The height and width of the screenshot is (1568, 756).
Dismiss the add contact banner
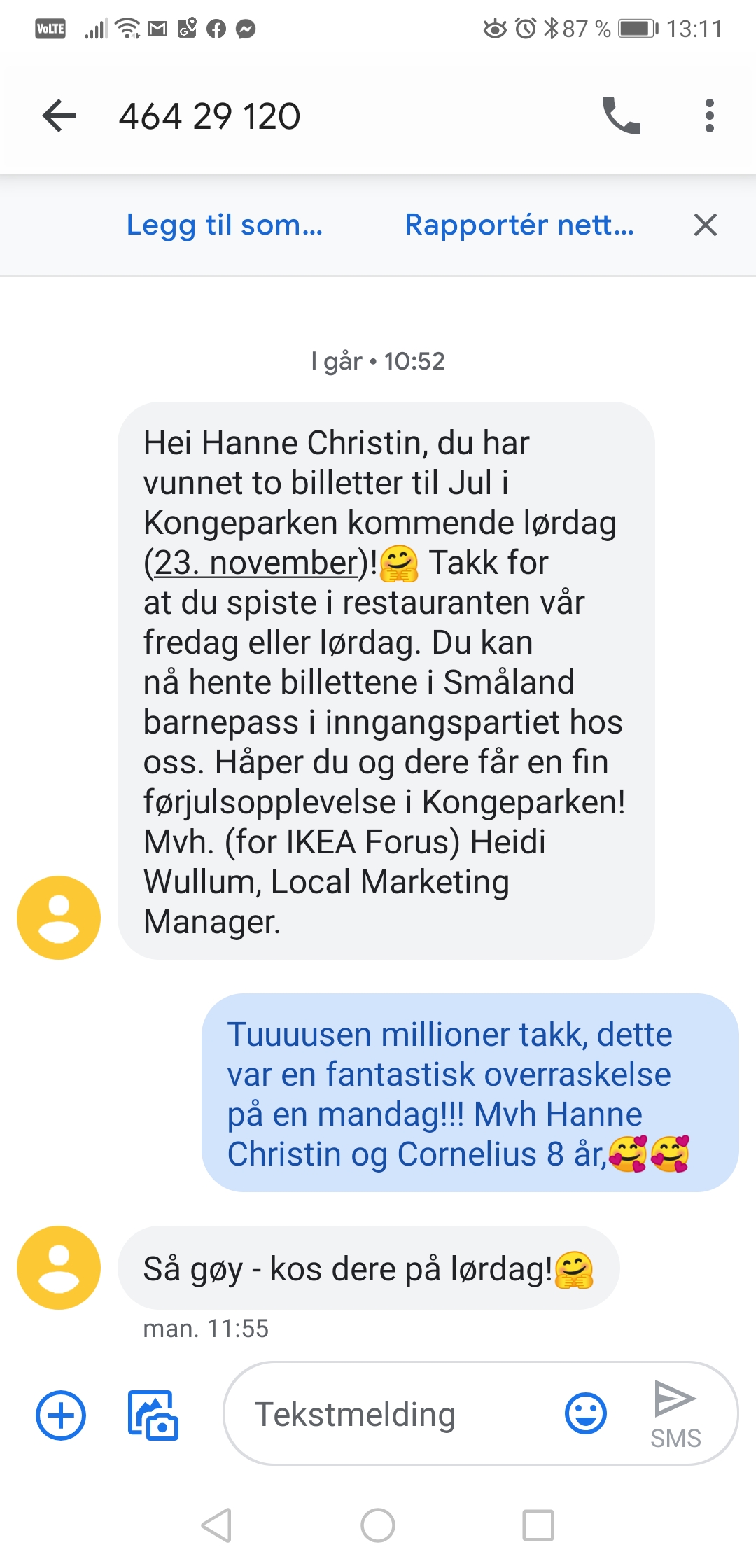tap(705, 225)
